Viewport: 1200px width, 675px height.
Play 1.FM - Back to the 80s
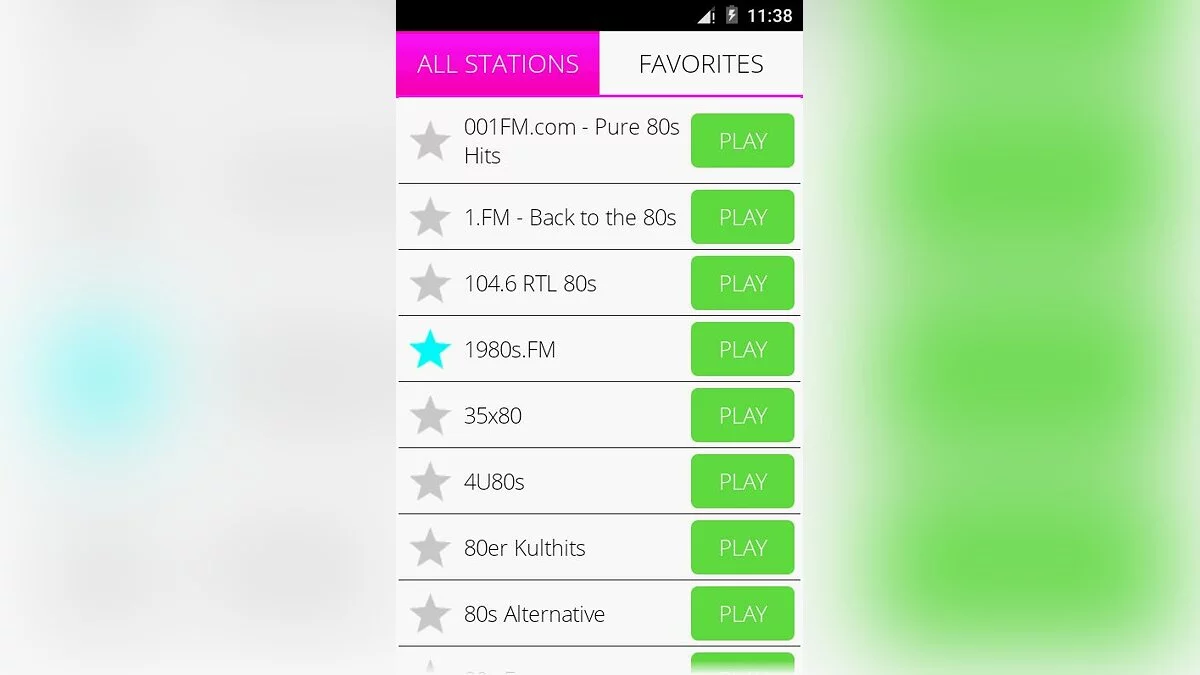pyautogui.click(x=742, y=217)
